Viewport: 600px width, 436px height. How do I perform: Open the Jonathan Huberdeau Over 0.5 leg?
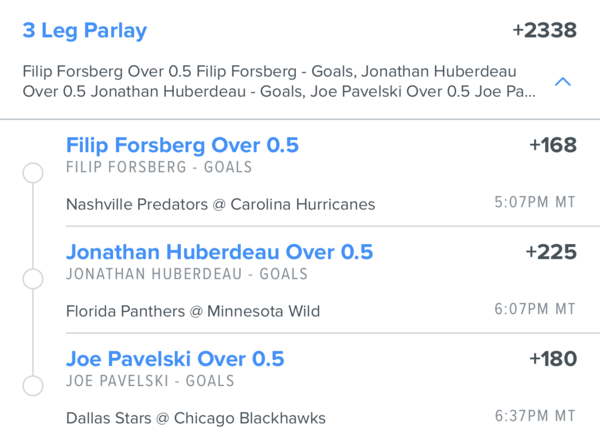[x=218, y=252]
